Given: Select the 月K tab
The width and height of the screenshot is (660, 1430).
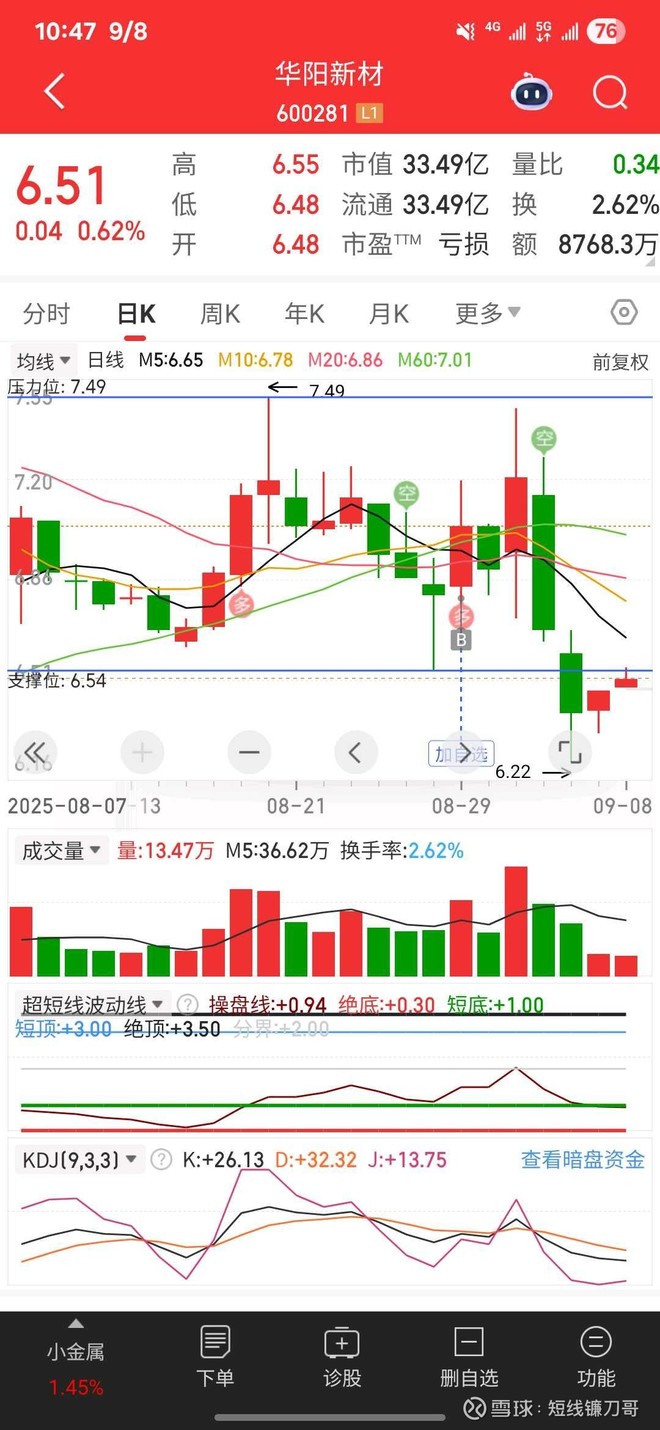Looking at the screenshot, I should coord(389,314).
